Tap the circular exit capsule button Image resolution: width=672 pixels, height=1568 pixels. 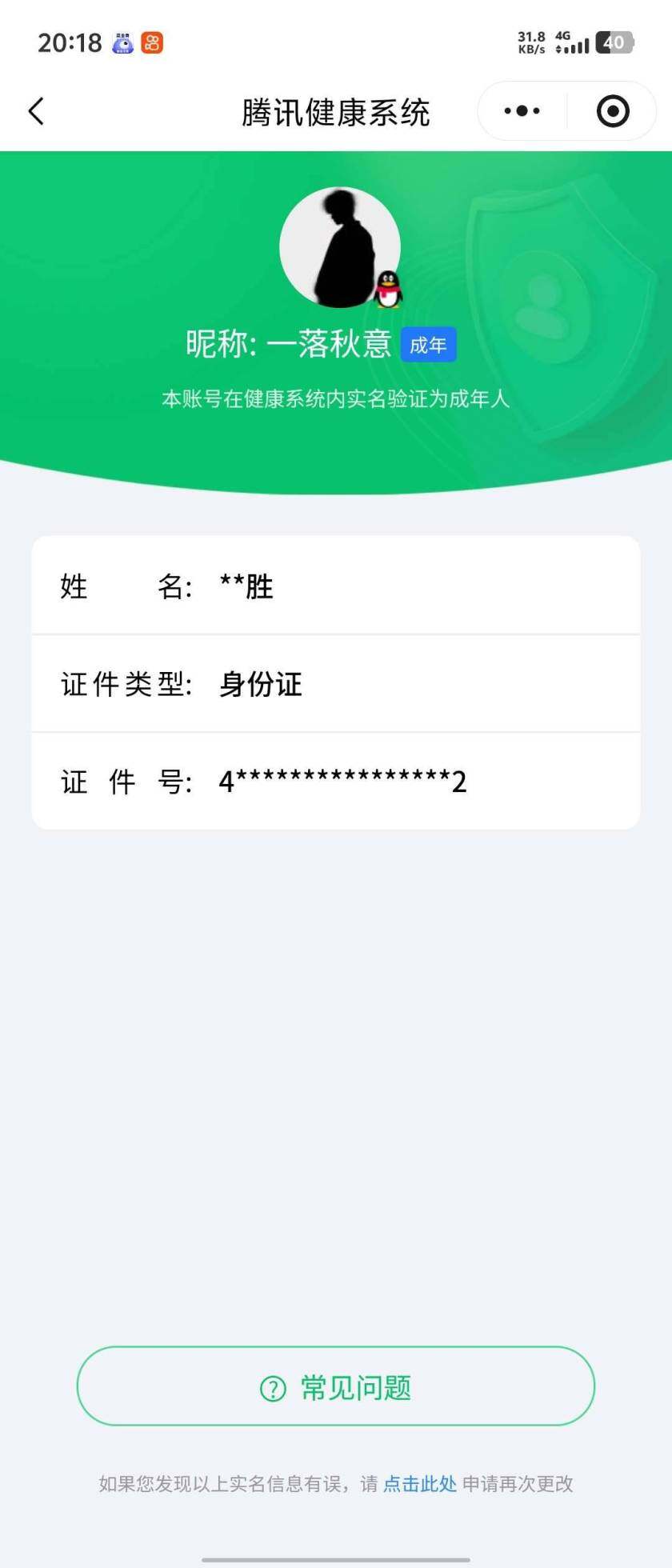click(x=613, y=111)
